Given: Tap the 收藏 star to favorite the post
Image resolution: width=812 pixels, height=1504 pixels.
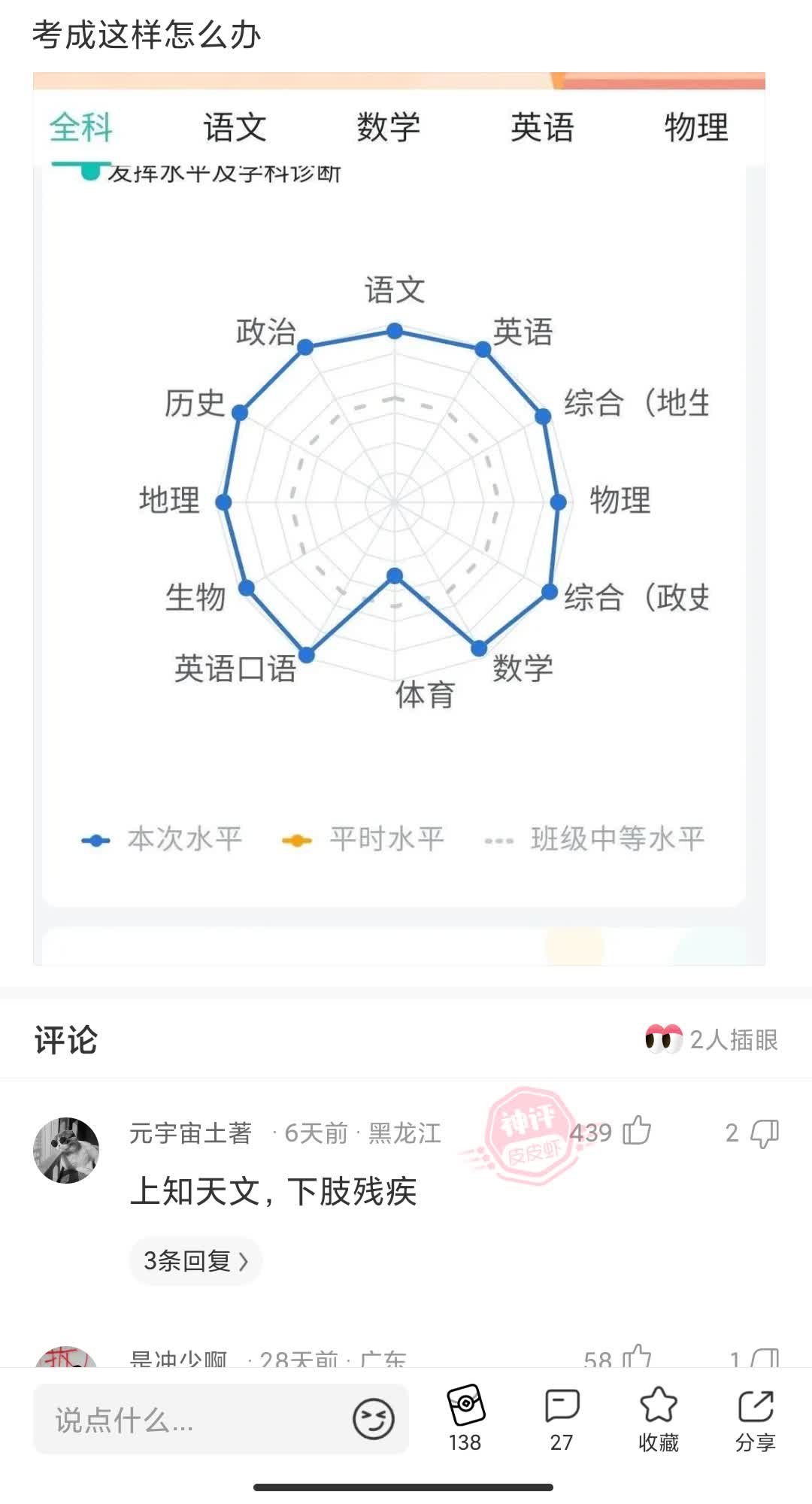Looking at the screenshot, I should click(657, 1414).
